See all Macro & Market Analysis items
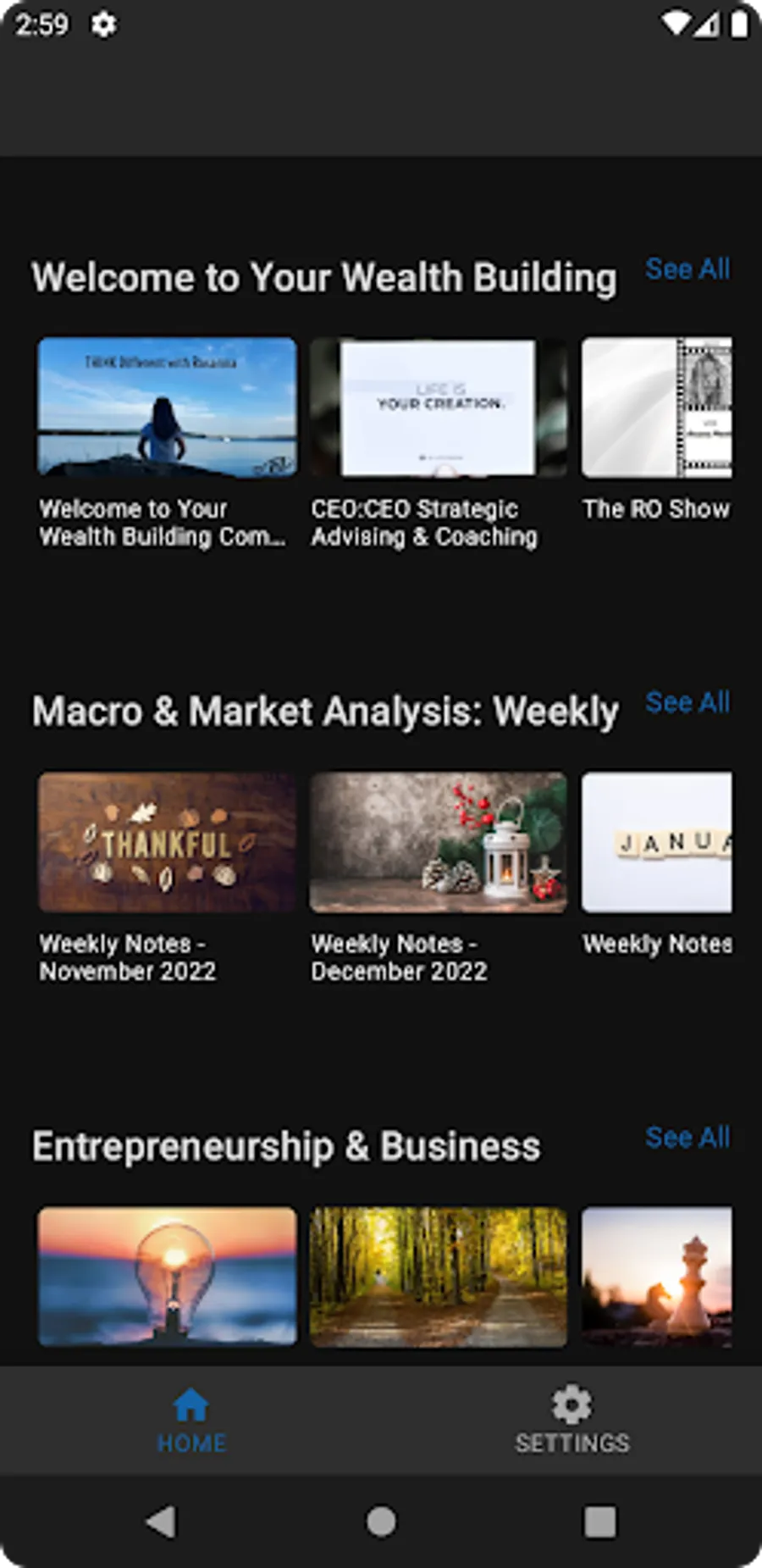 point(687,703)
